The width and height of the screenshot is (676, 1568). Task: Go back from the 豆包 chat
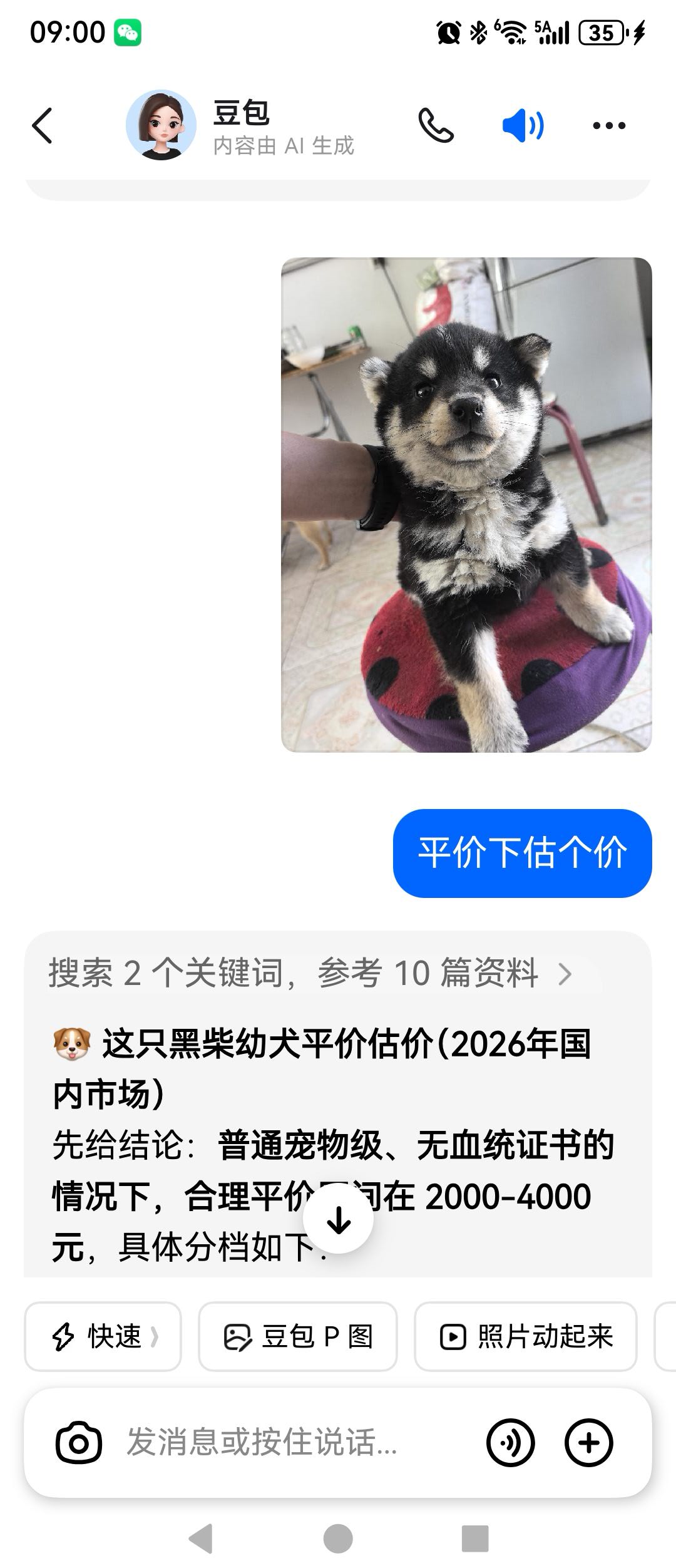43,125
